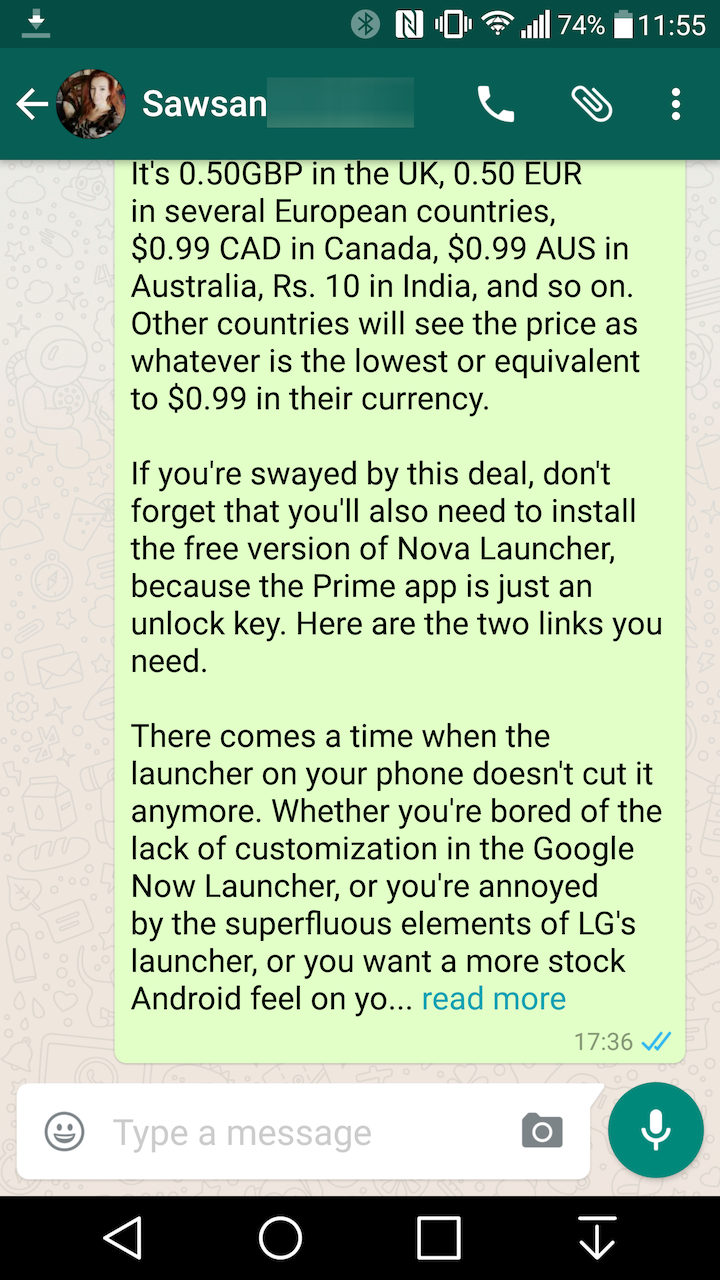The image size is (720, 1280).
Task: Go back using the arrow in the header
Action: point(32,104)
